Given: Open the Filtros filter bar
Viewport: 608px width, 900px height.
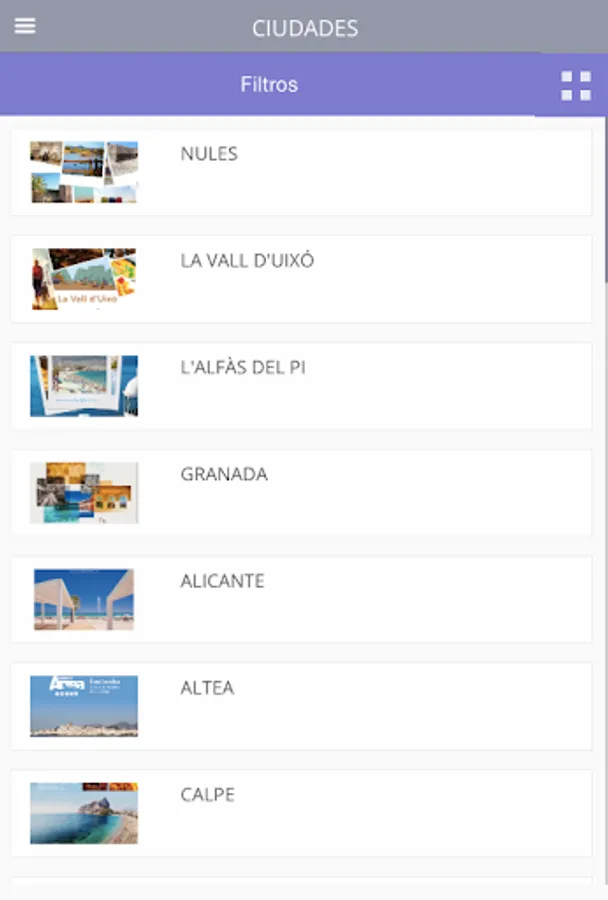Looking at the screenshot, I should [269, 85].
